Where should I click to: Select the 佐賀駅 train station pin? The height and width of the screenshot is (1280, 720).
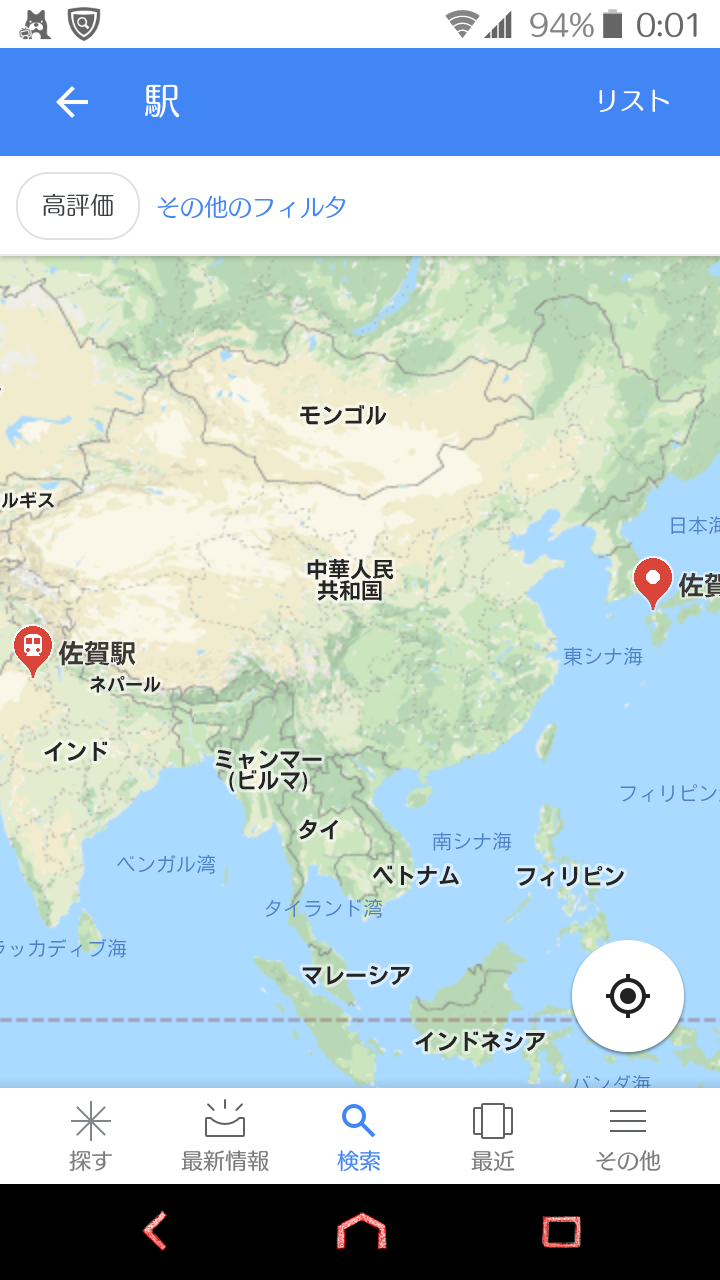[x=33, y=651]
